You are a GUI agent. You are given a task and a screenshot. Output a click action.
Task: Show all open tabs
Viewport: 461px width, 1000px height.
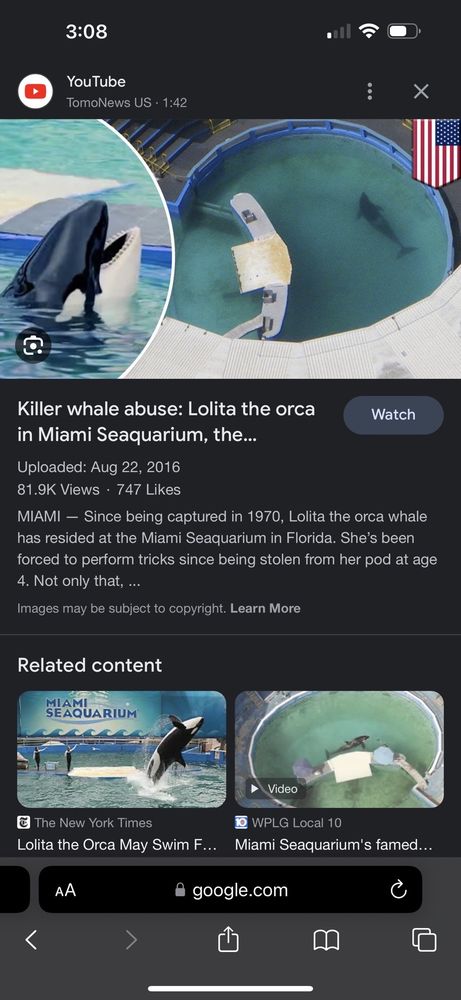424,939
